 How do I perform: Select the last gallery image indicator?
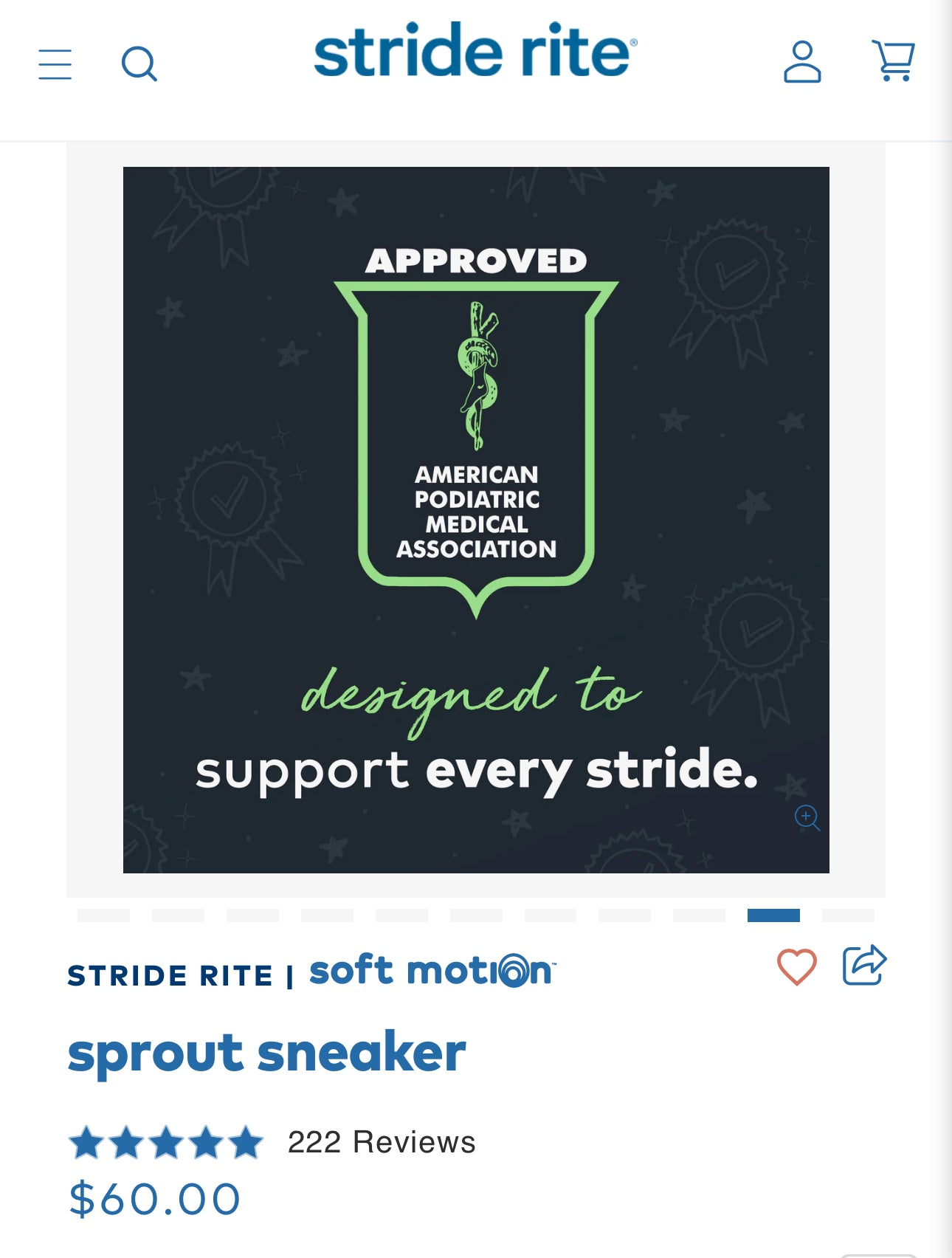coord(848,915)
